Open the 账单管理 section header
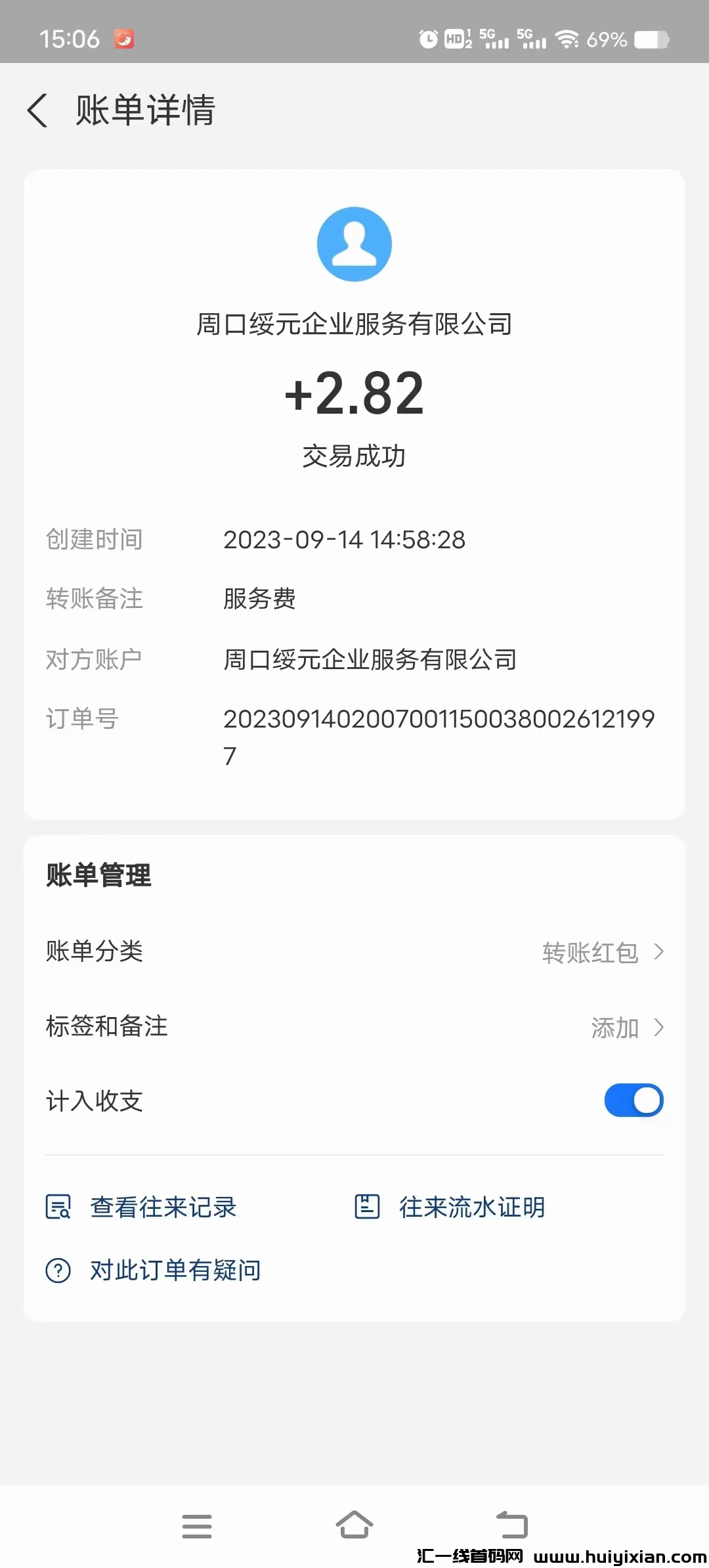 98,876
